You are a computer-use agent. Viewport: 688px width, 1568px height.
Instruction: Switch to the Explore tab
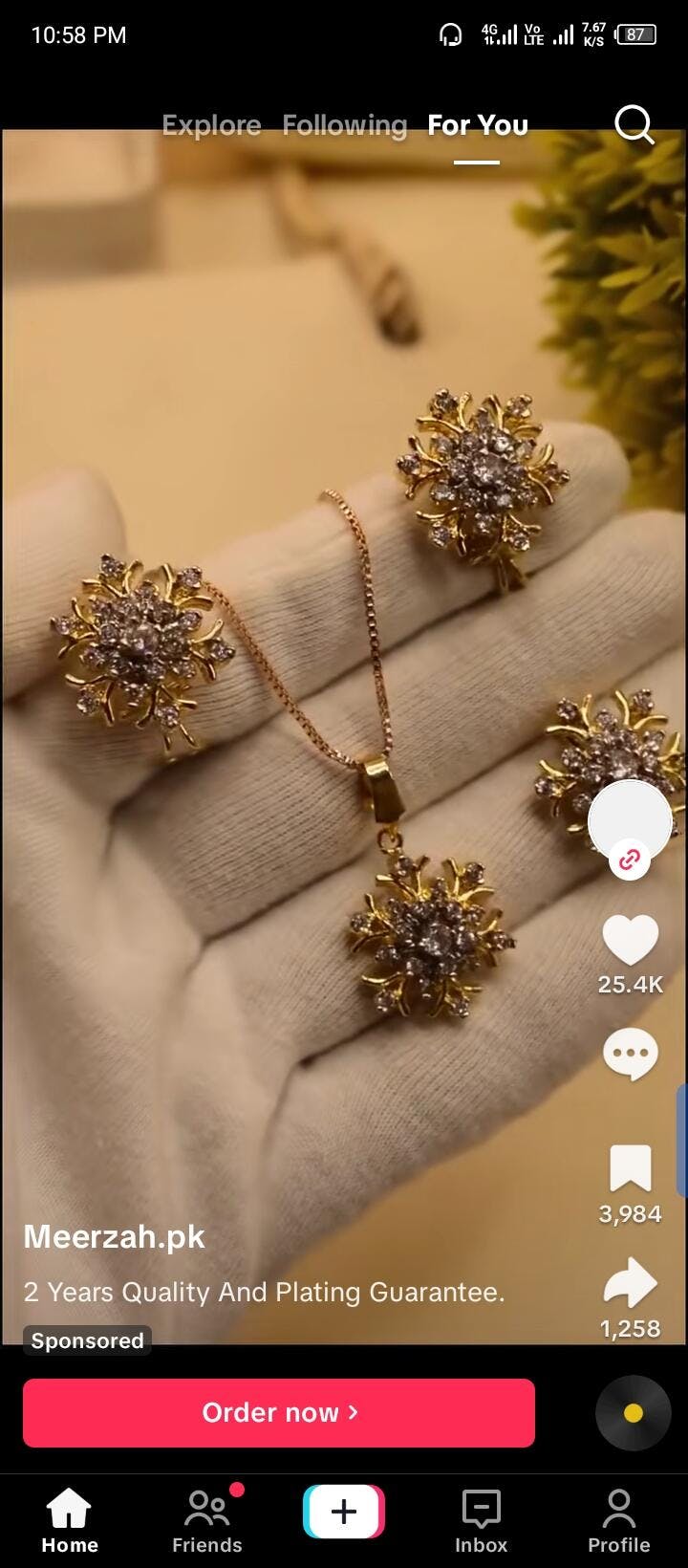(x=211, y=125)
